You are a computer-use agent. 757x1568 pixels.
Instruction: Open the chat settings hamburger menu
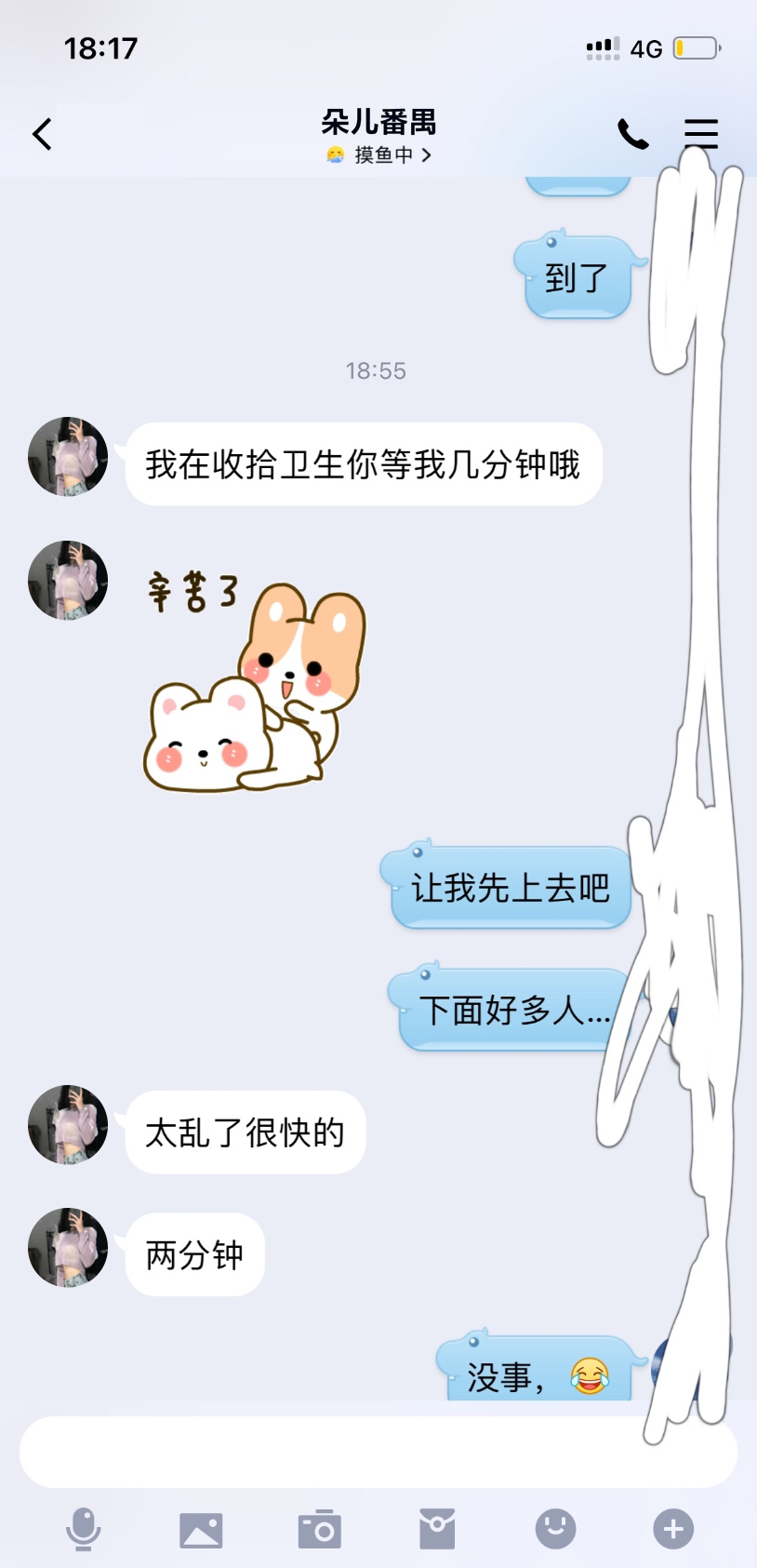[701, 134]
